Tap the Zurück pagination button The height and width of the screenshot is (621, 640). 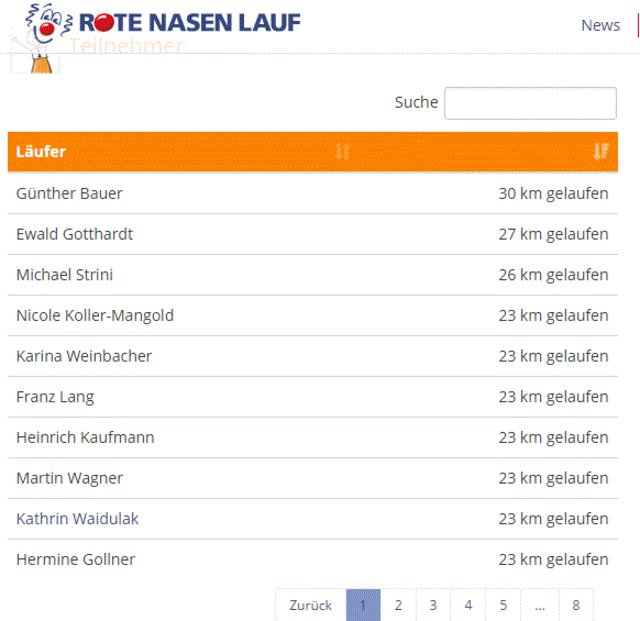311,605
